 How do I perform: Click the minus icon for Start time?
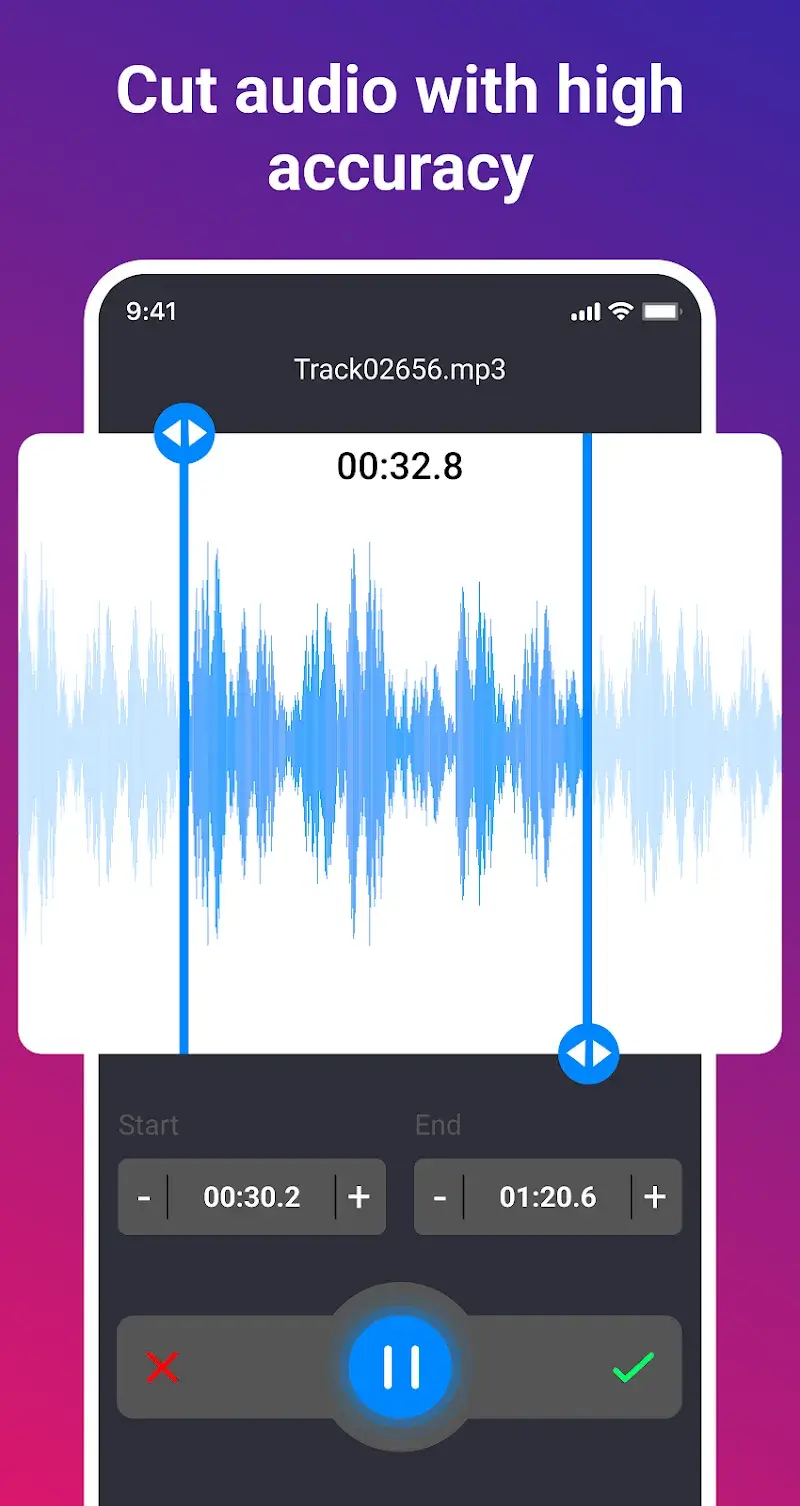(x=143, y=1196)
